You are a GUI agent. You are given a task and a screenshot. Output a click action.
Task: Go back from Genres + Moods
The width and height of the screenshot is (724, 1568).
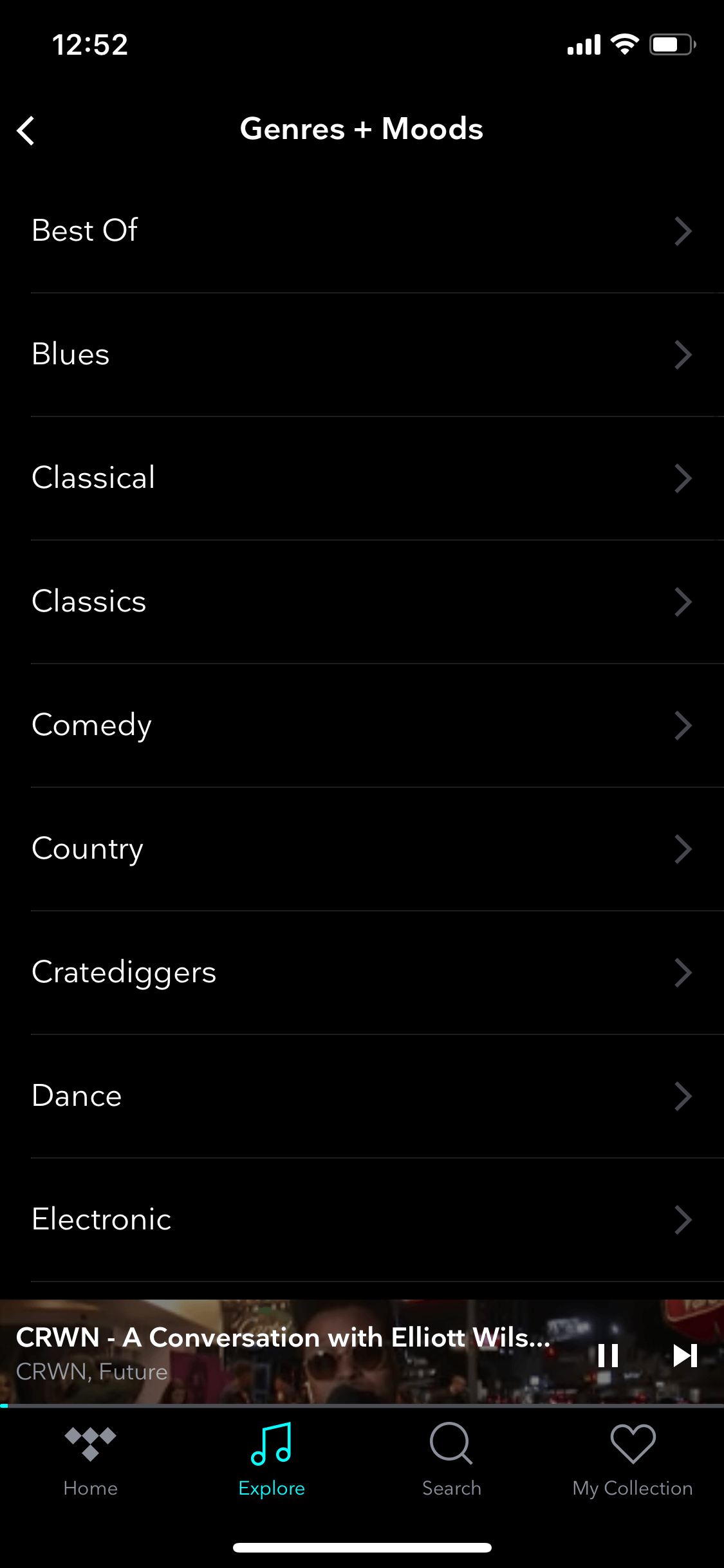(26, 131)
